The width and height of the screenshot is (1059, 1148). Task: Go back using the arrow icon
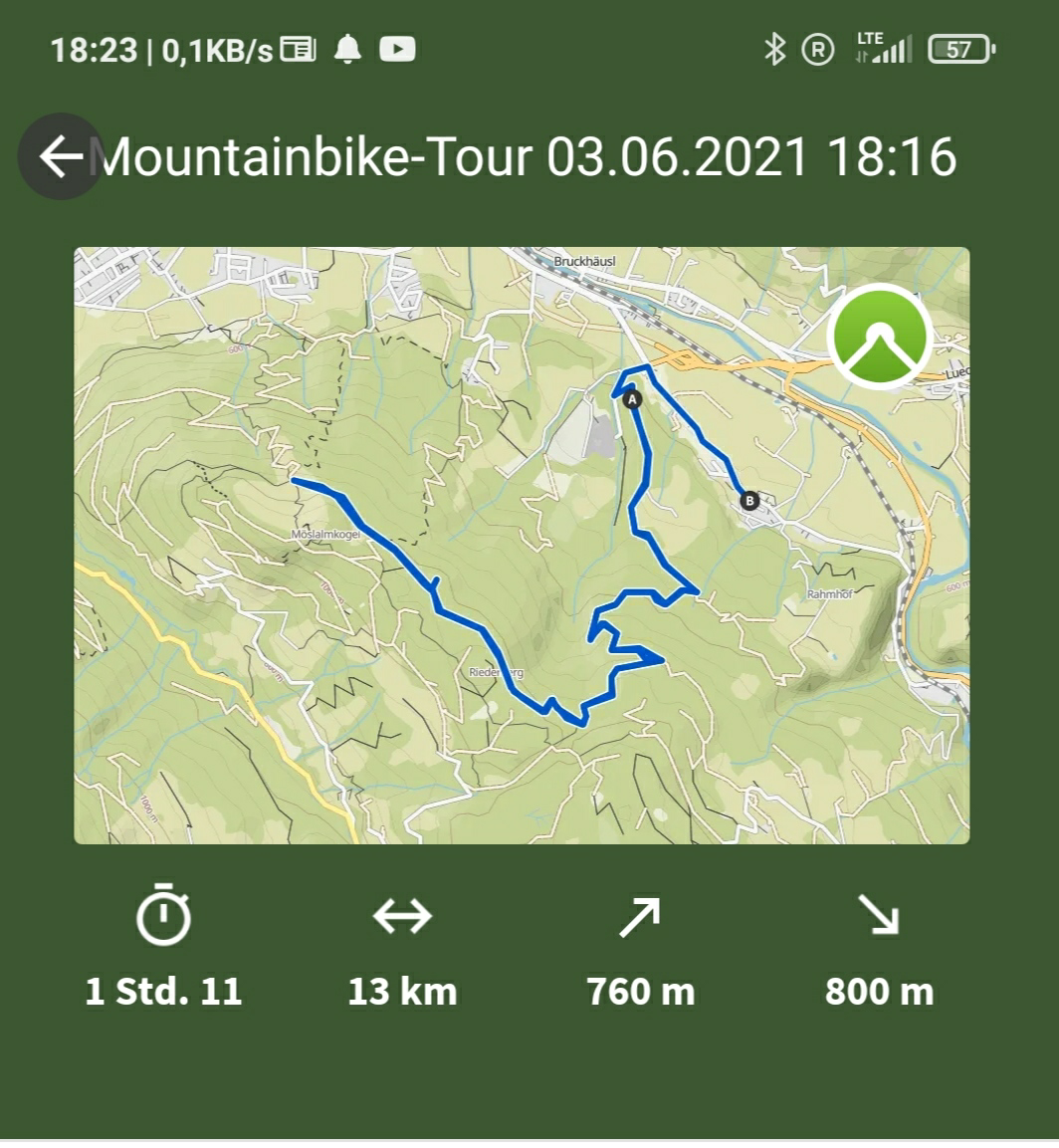60,156
